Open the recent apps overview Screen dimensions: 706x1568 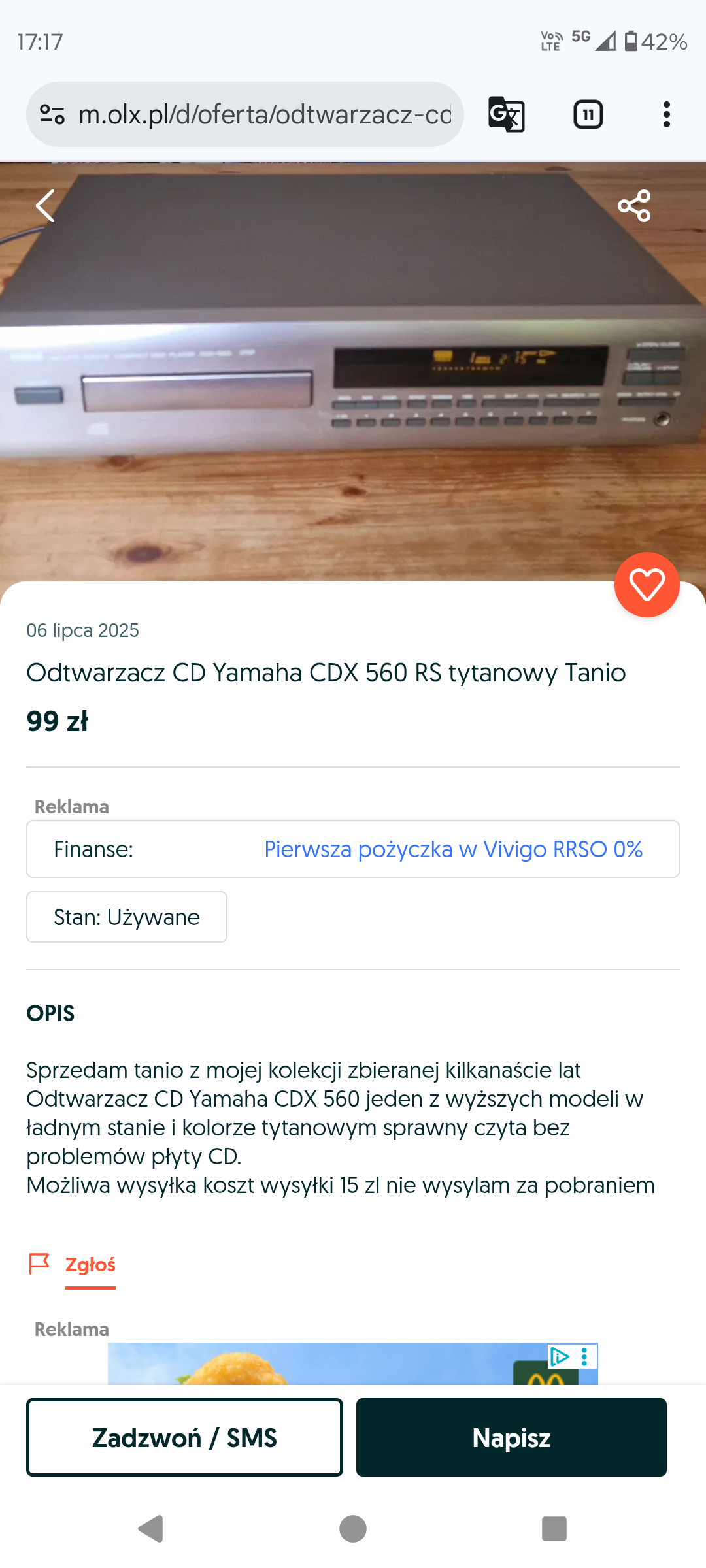click(554, 1529)
